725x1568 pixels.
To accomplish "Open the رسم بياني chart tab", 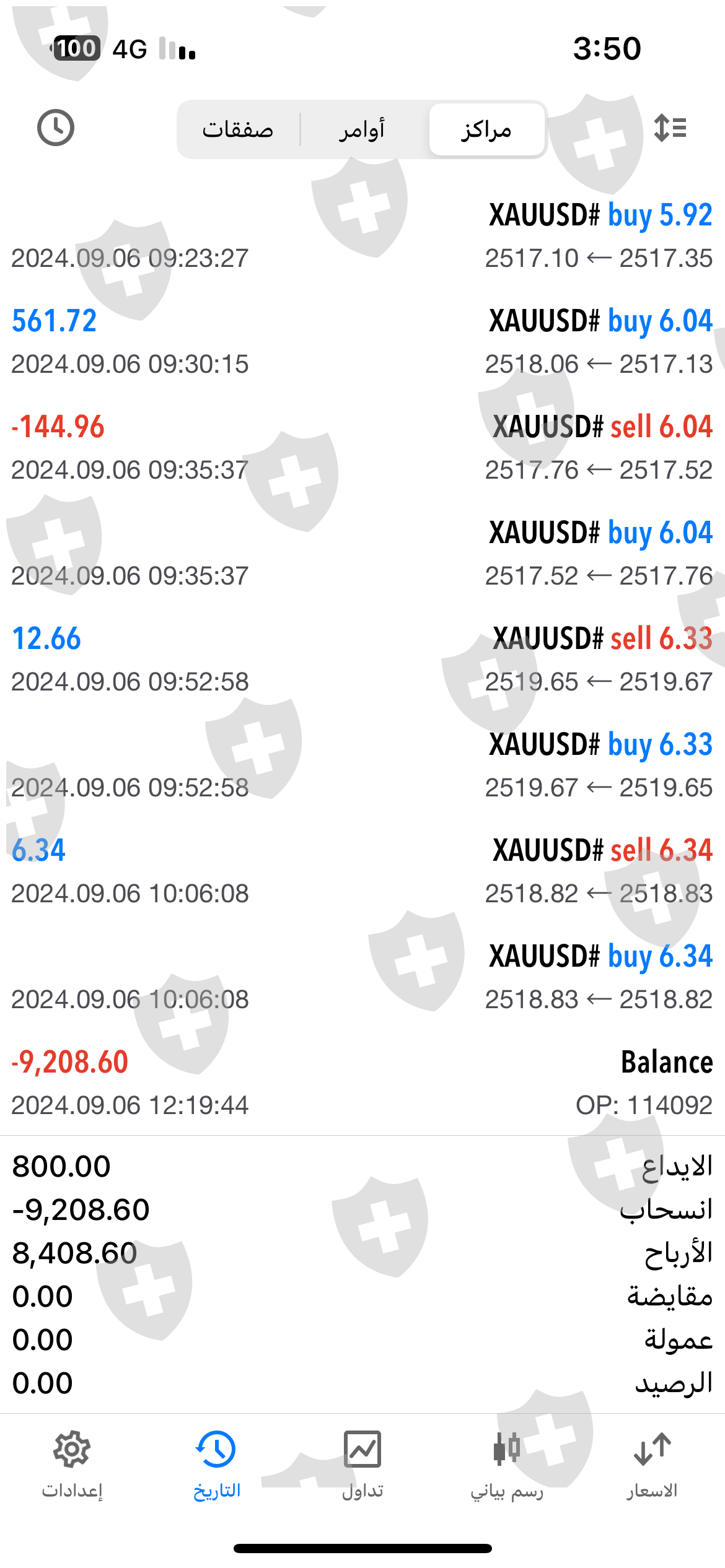I will click(507, 1464).
